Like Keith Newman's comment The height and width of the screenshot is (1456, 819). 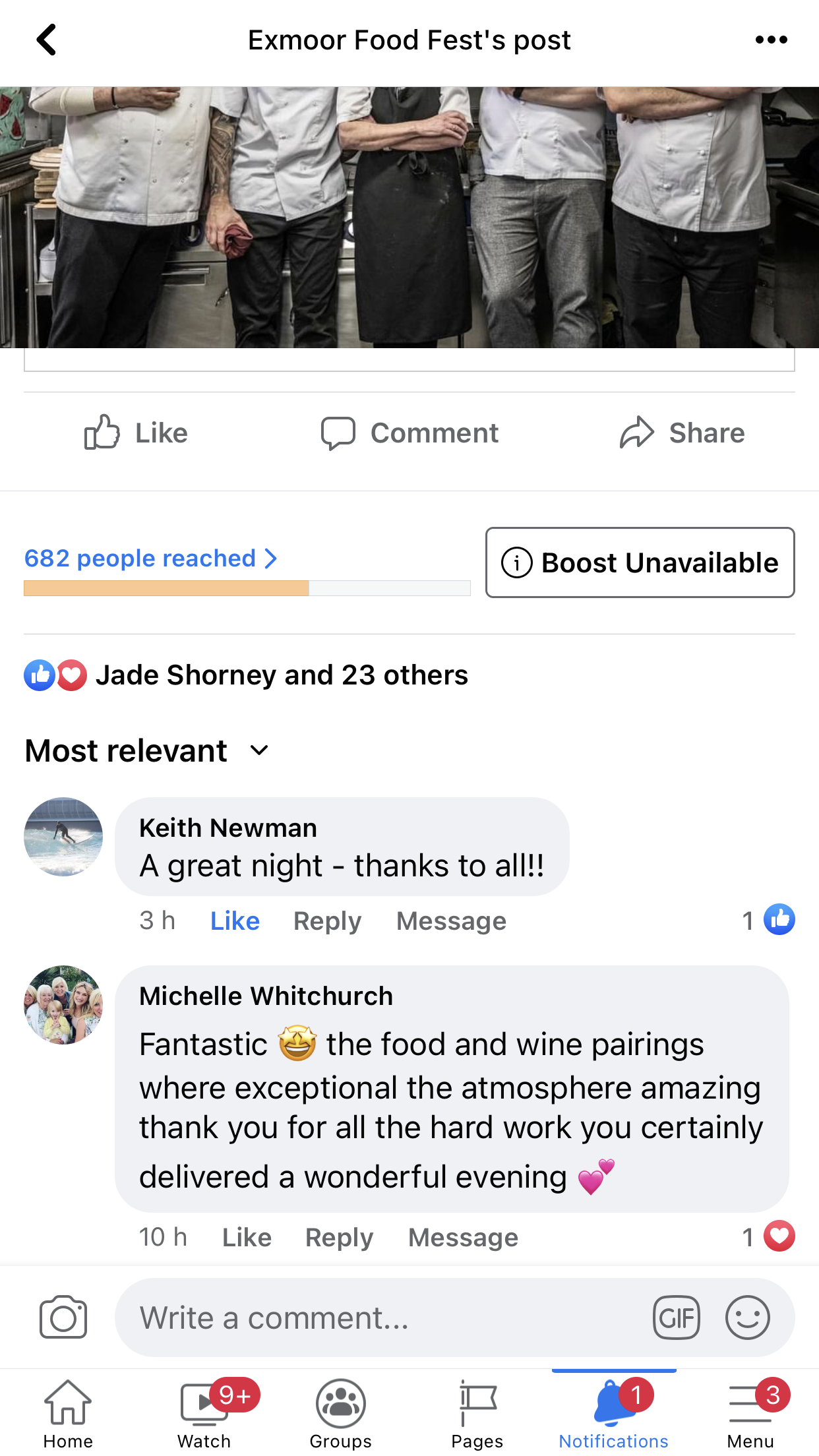click(x=235, y=921)
